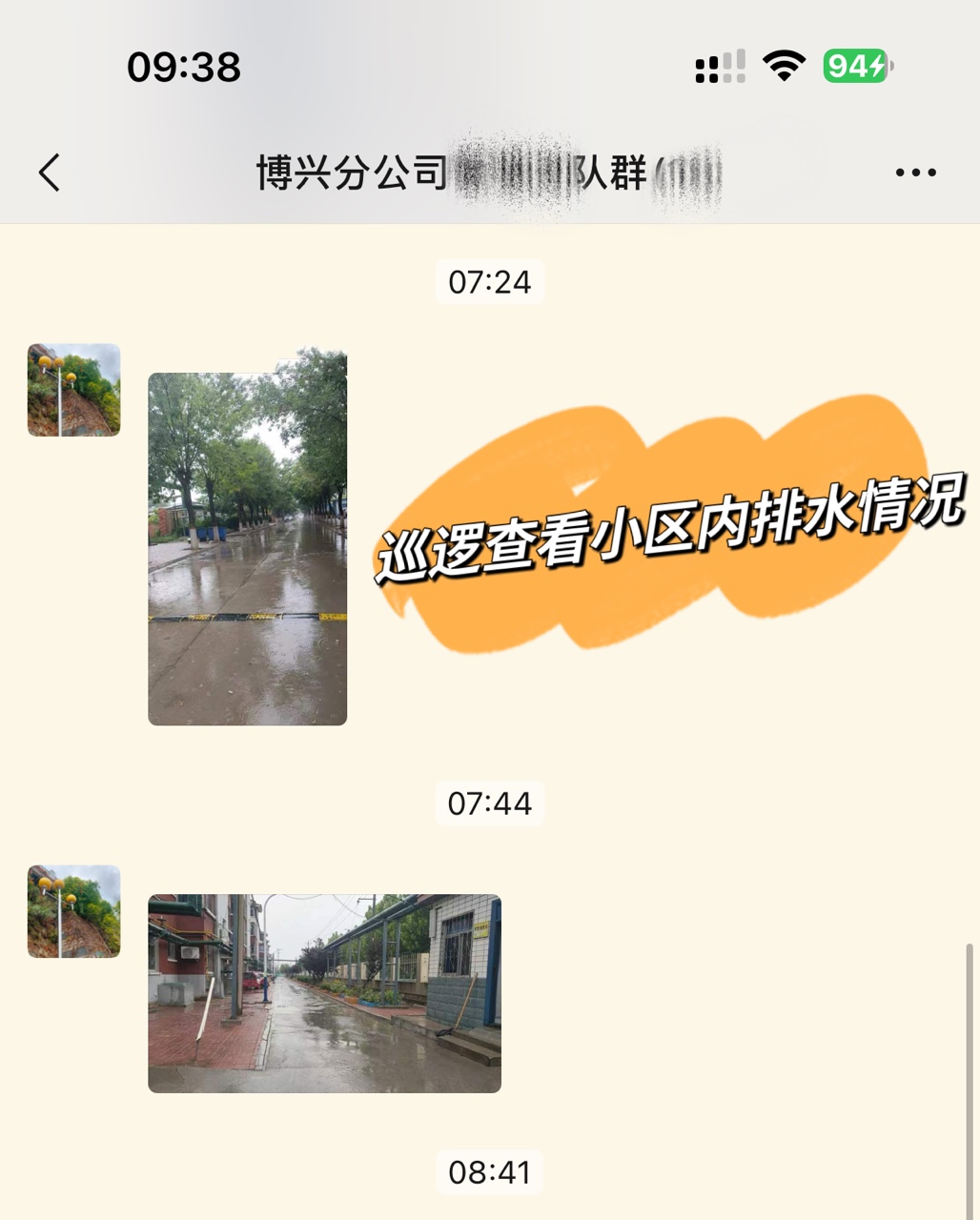Tap the sender avatar beside the 07:44 photo

click(x=74, y=911)
